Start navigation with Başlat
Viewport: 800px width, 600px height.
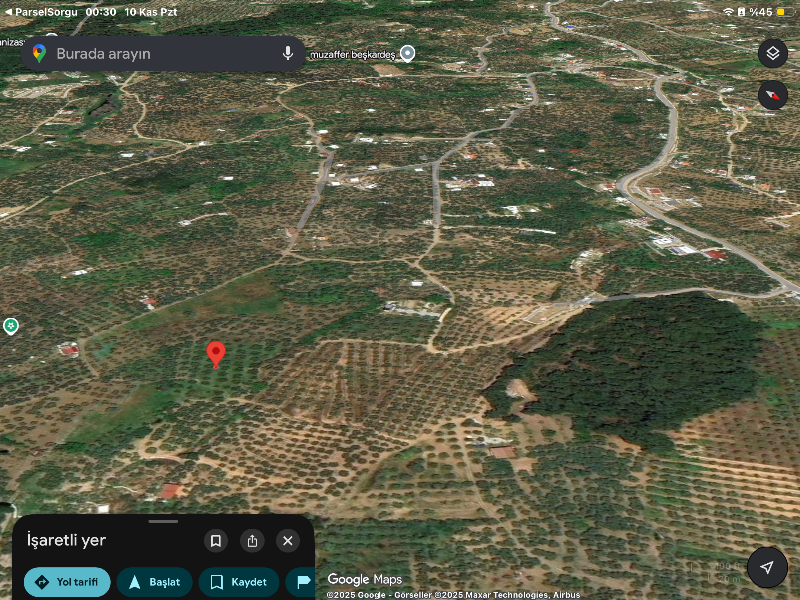pos(154,582)
